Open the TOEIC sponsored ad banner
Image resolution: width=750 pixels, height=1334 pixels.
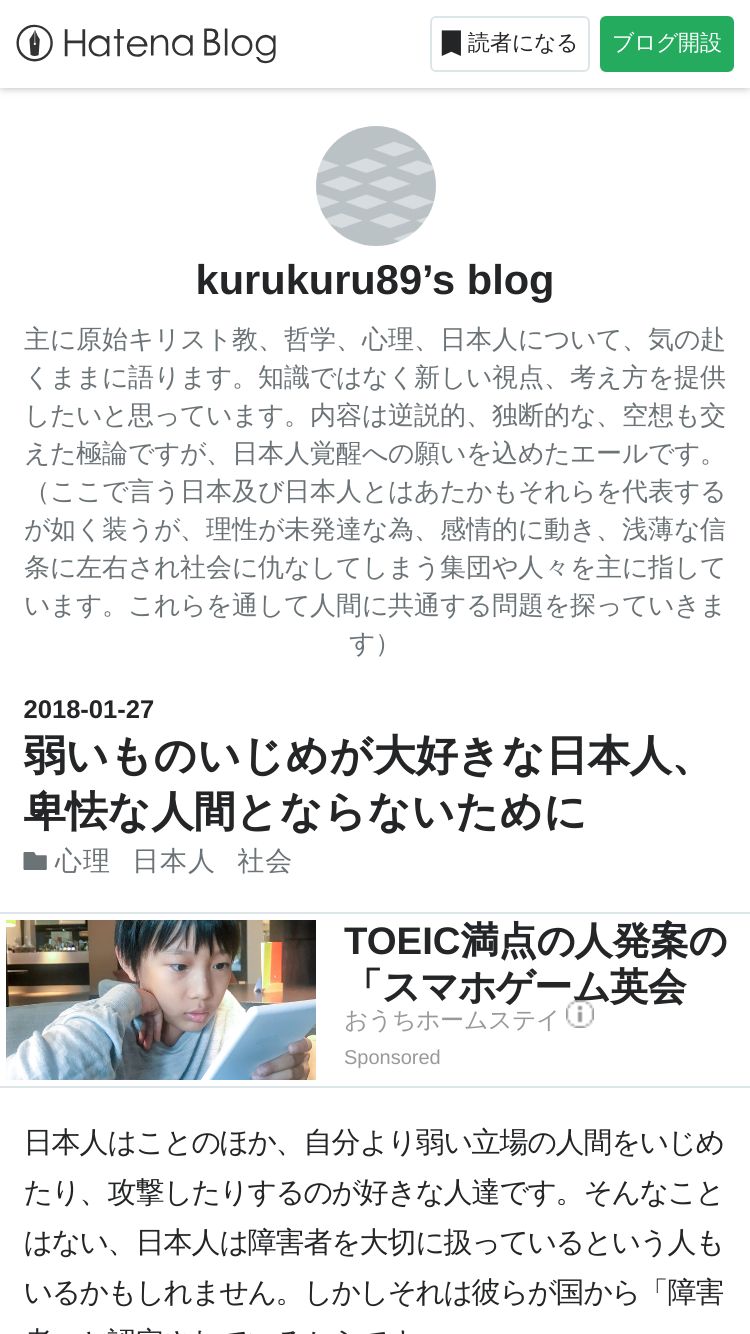[375, 1000]
